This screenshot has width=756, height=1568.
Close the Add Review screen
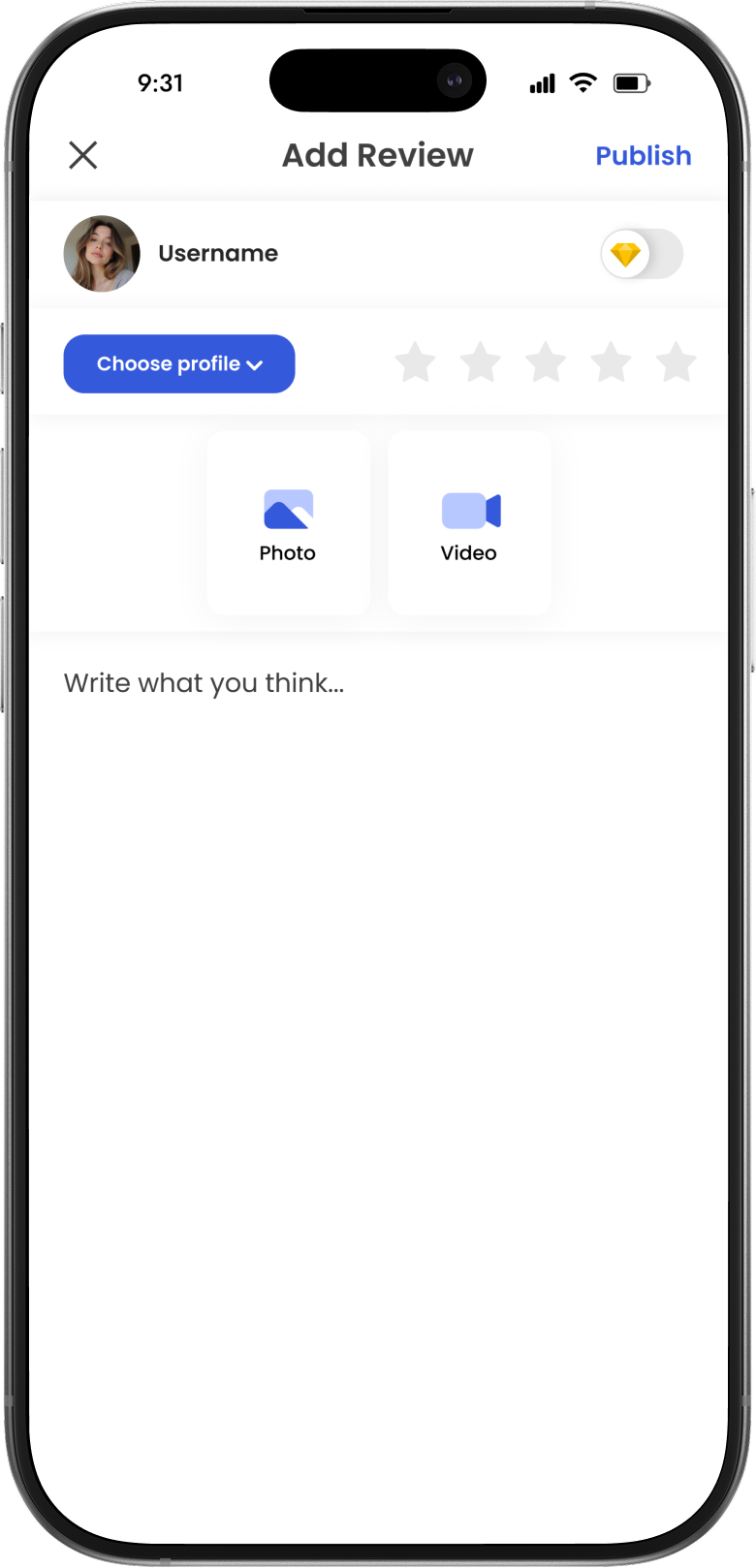83,155
